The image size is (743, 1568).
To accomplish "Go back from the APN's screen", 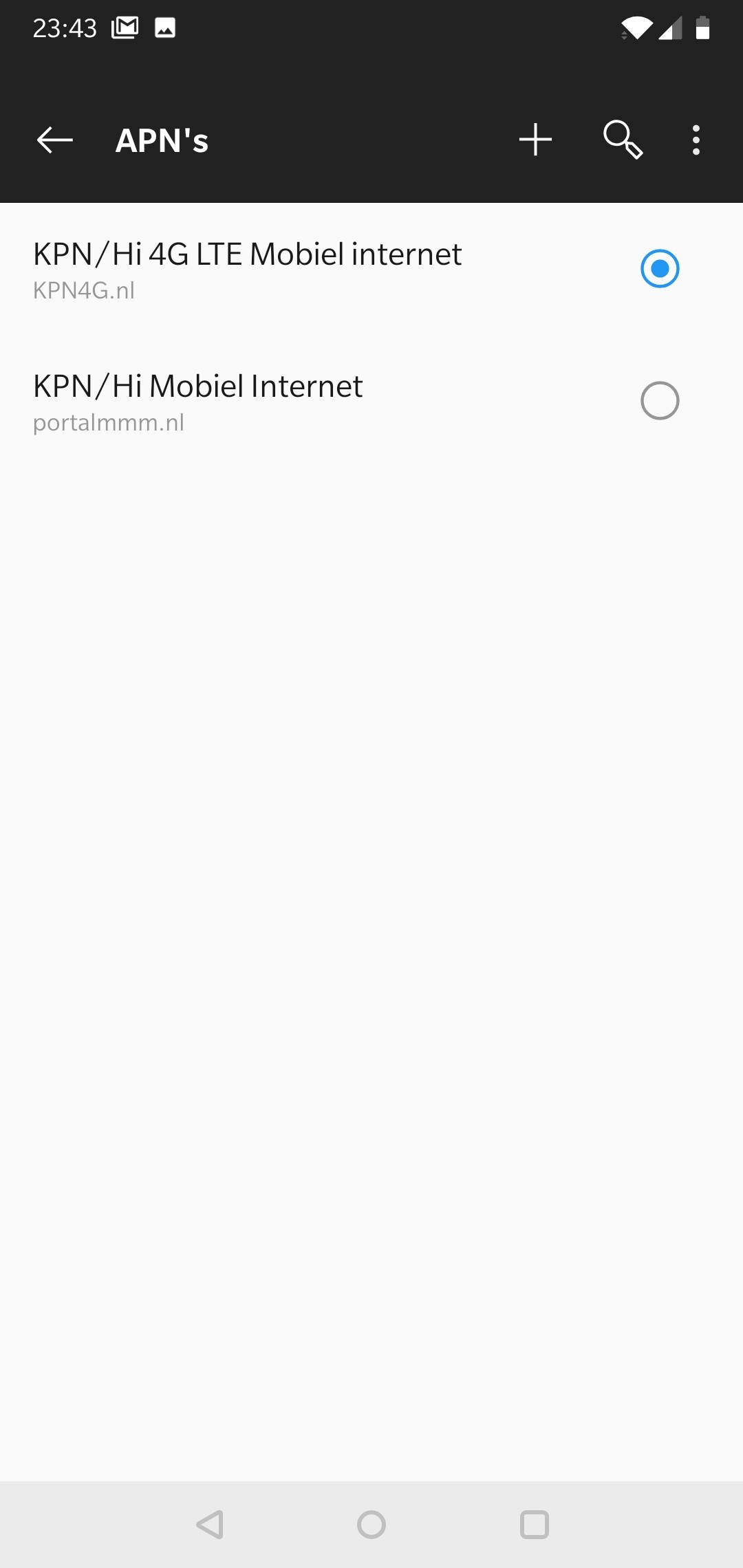I will tap(55, 140).
